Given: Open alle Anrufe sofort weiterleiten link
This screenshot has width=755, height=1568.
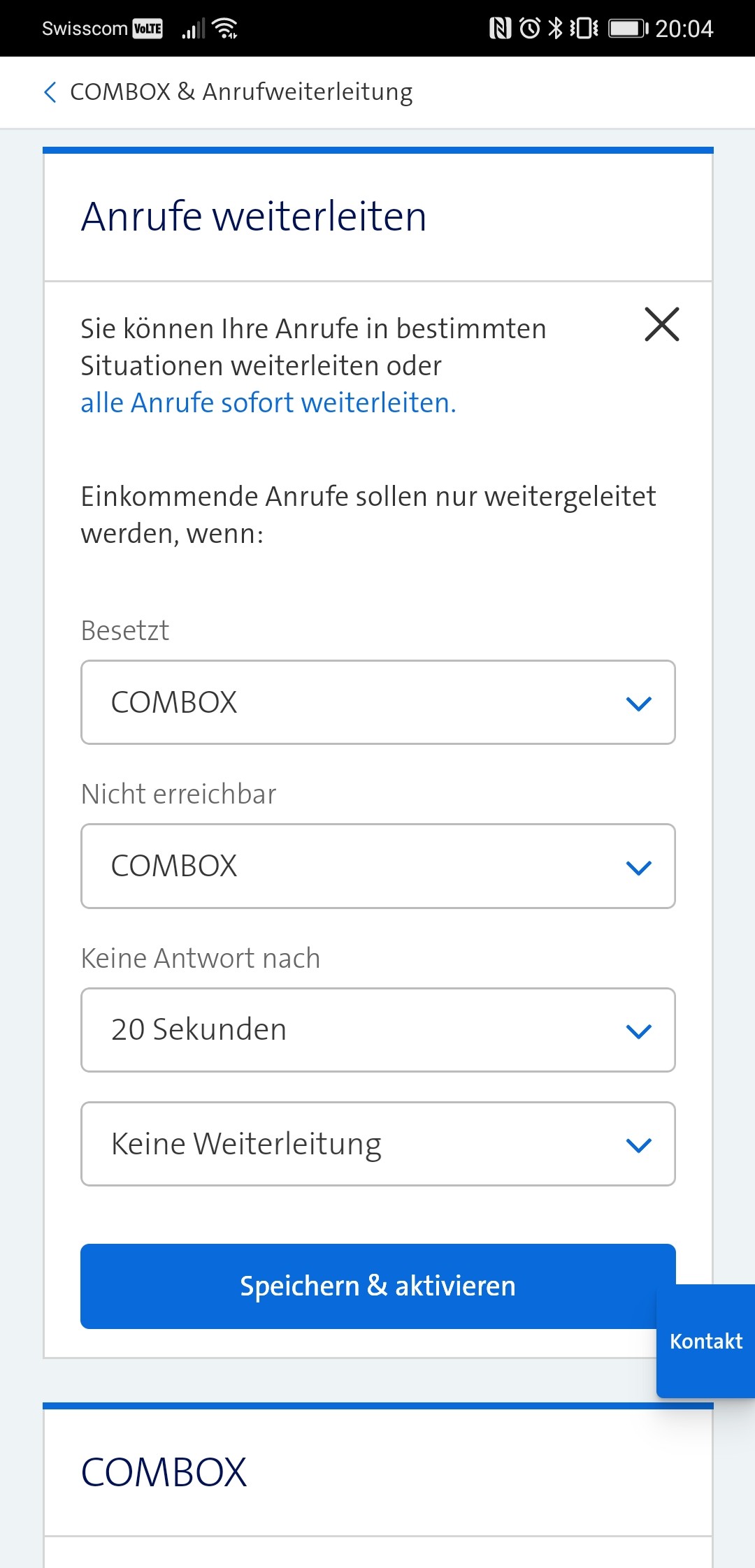Looking at the screenshot, I should [268, 403].
